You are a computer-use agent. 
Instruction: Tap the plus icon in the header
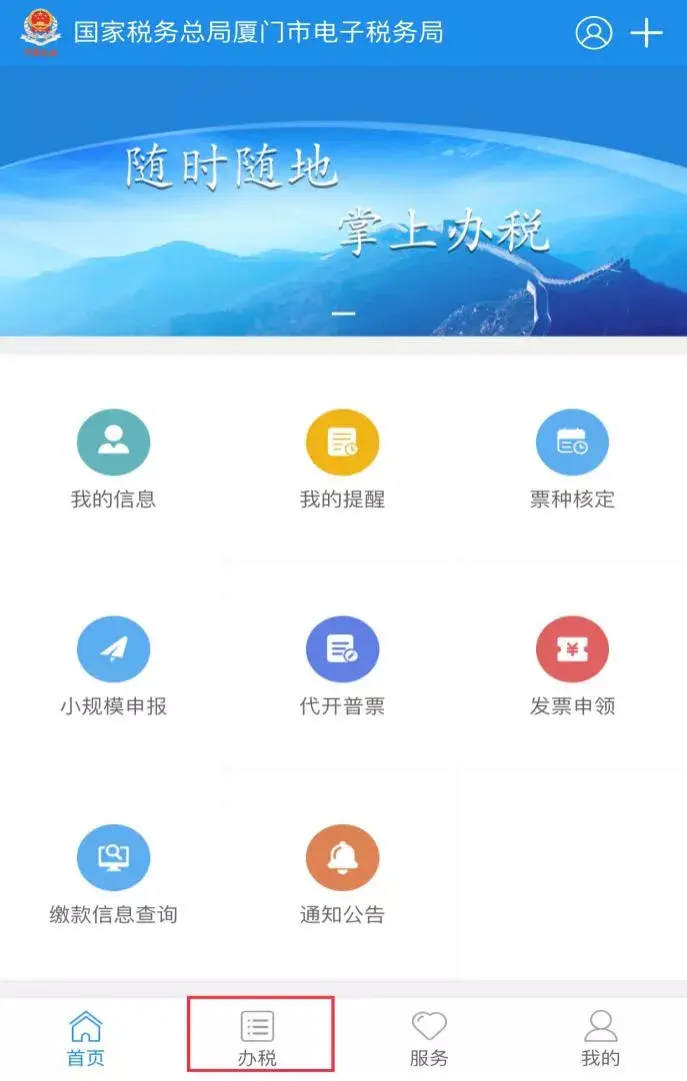[646, 32]
